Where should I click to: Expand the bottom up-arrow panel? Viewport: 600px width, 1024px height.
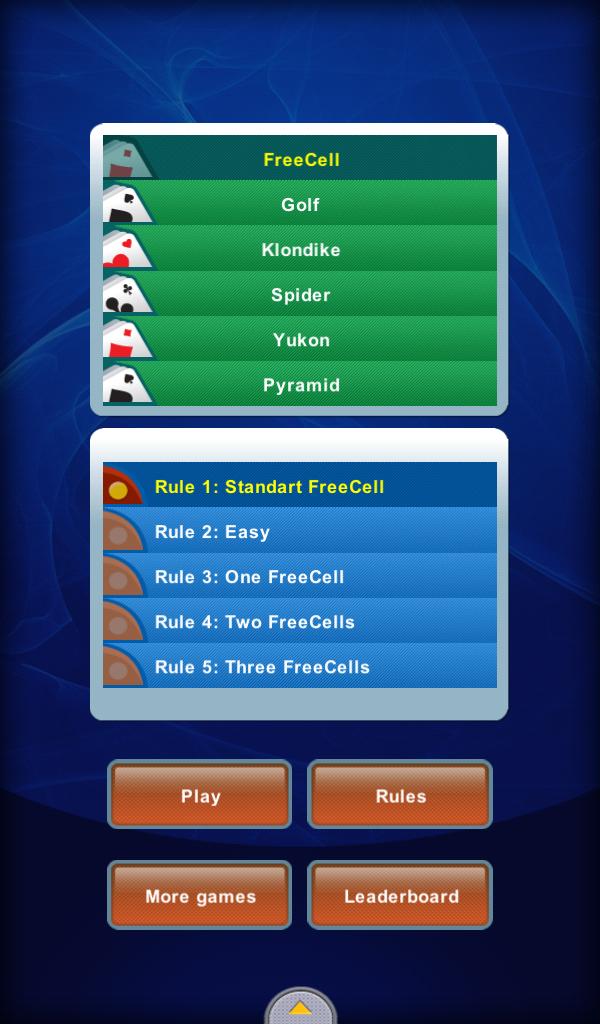(300, 1007)
